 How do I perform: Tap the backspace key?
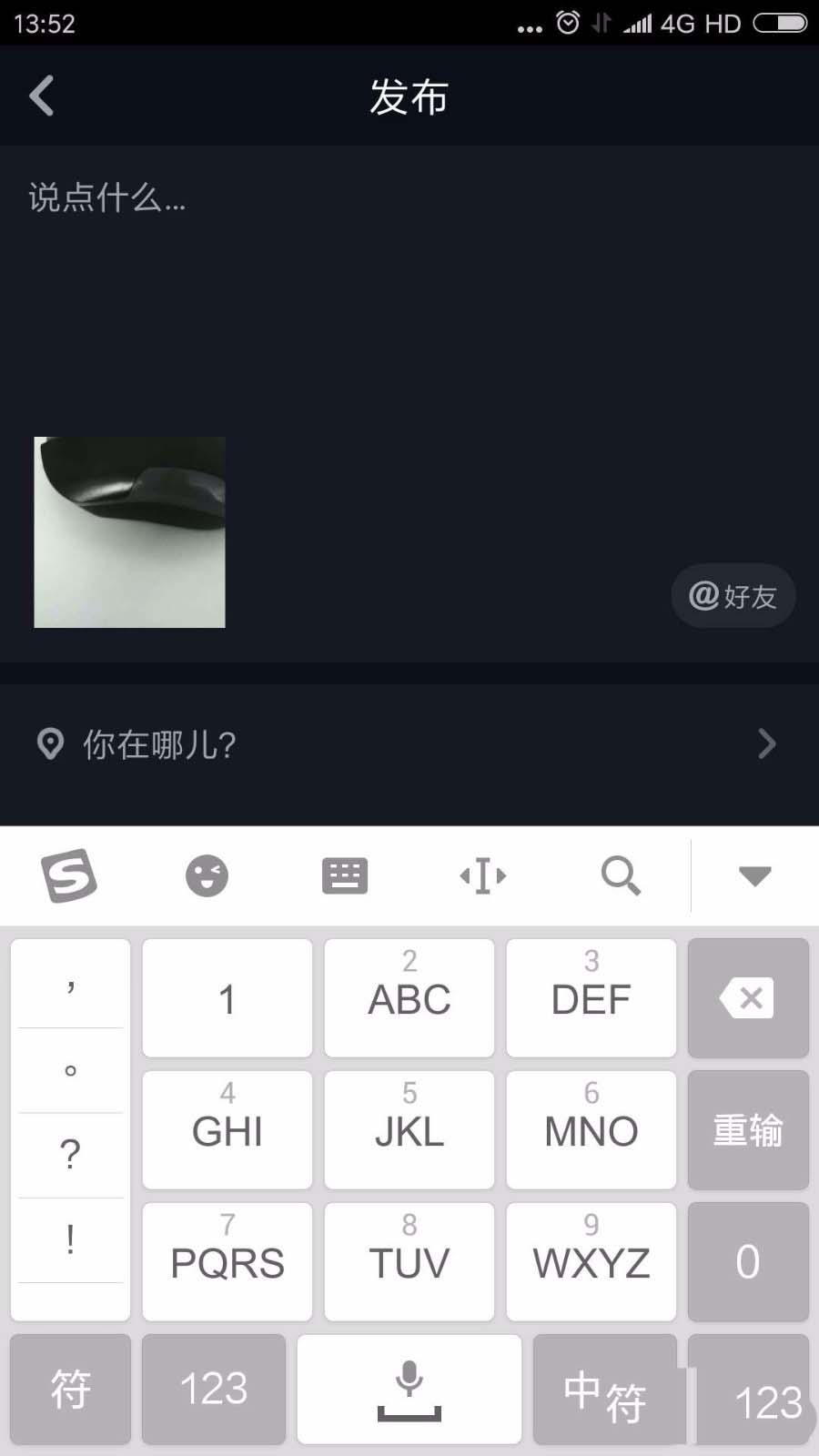[748, 998]
